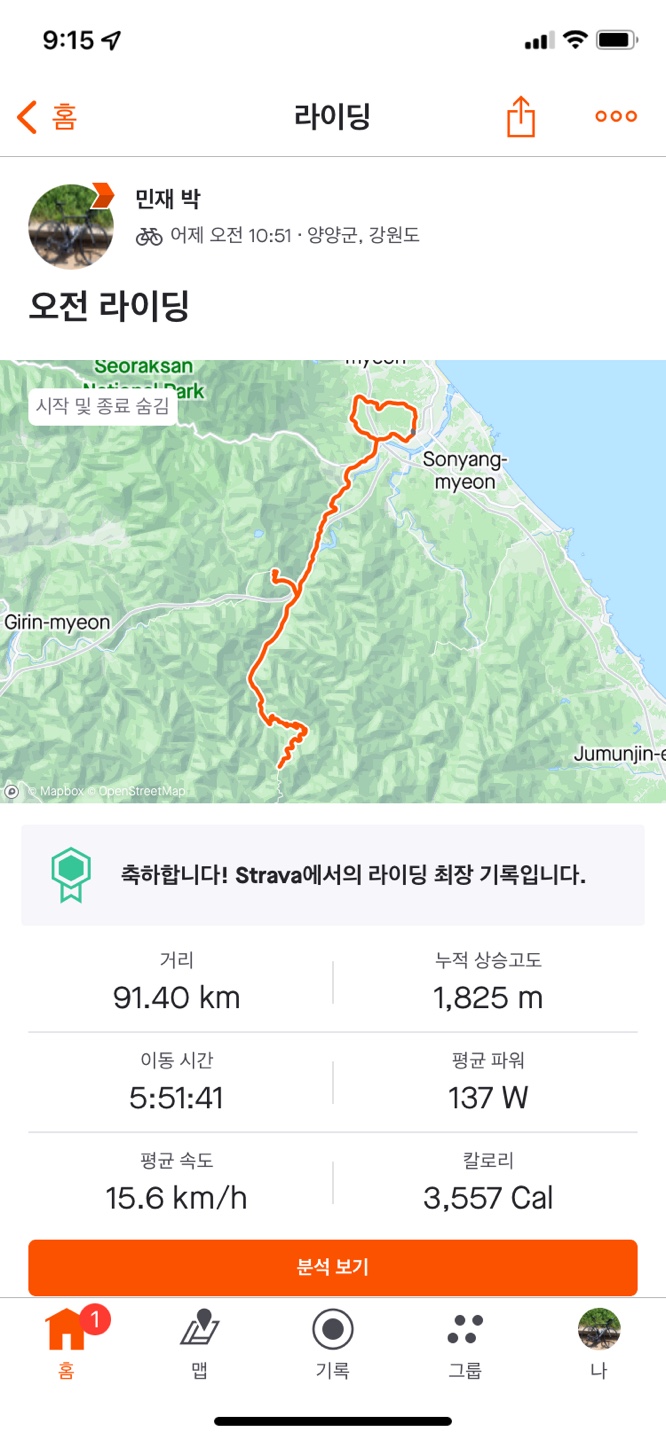666x1440 pixels.
Task: Open the ride route map
Action: [x=333, y=581]
